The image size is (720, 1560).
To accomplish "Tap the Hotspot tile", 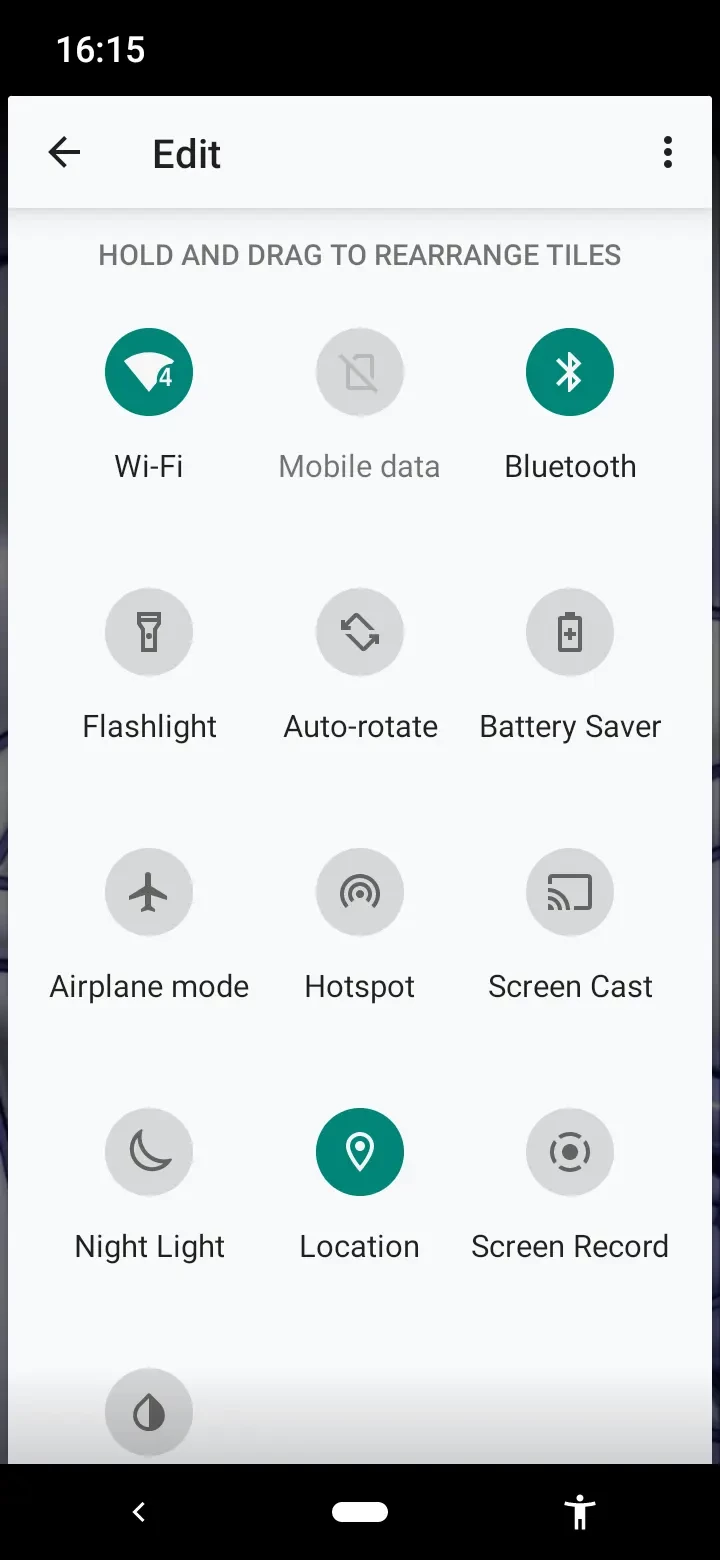I will 359,892.
